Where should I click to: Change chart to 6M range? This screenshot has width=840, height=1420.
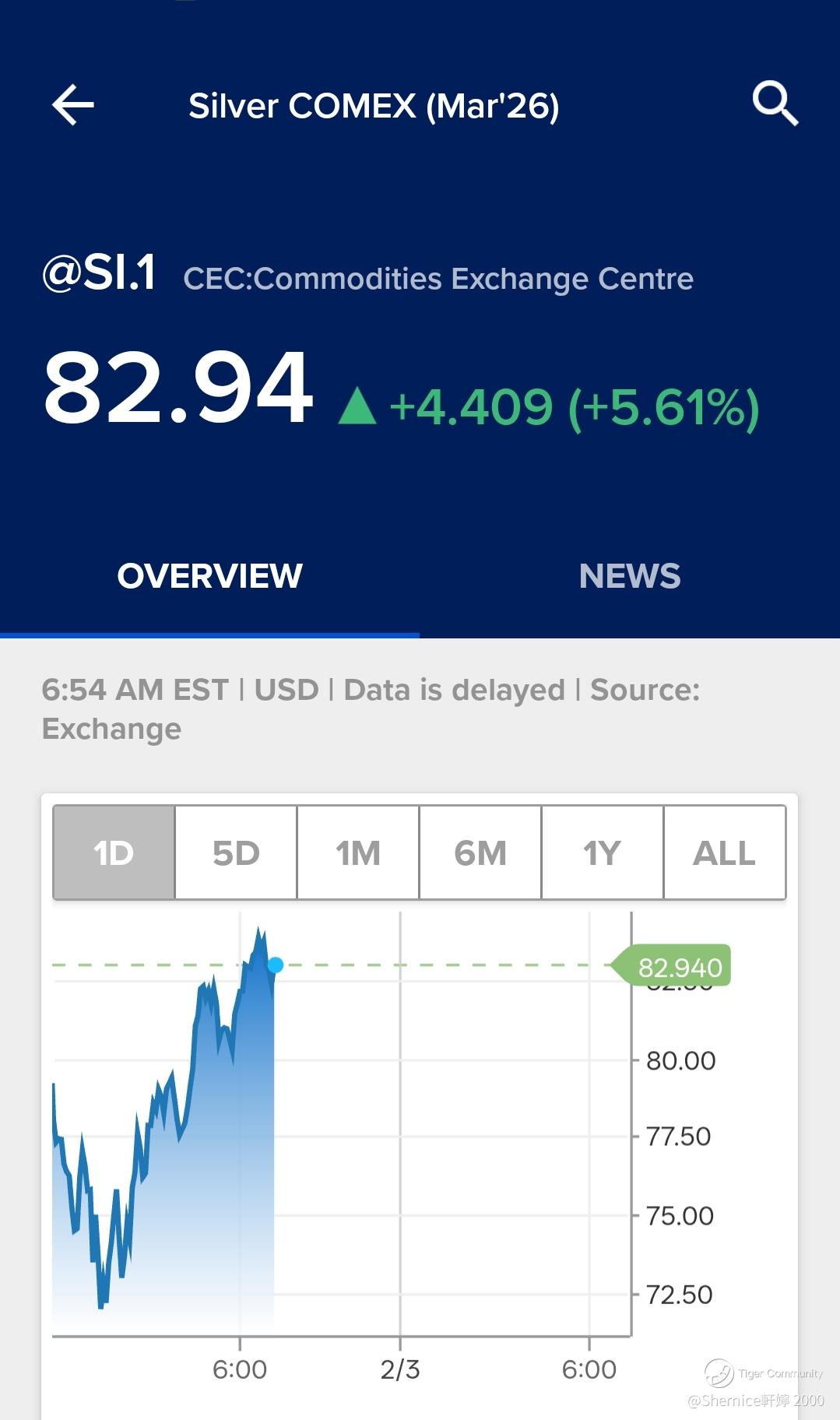tap(480, 853)
